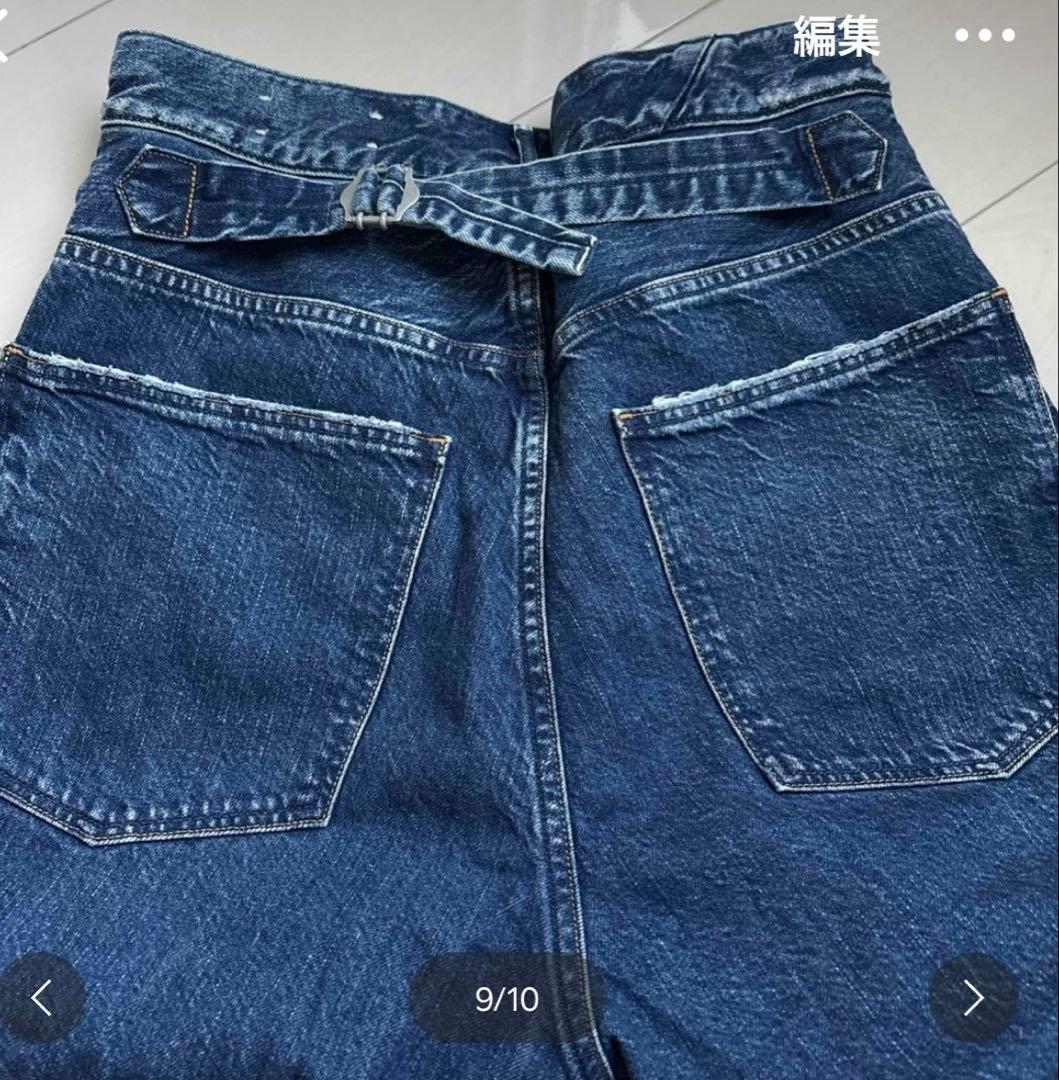This screenshot has width=1059, height=1080.
Task: Go to the next photo
Action: coord(973,996)
